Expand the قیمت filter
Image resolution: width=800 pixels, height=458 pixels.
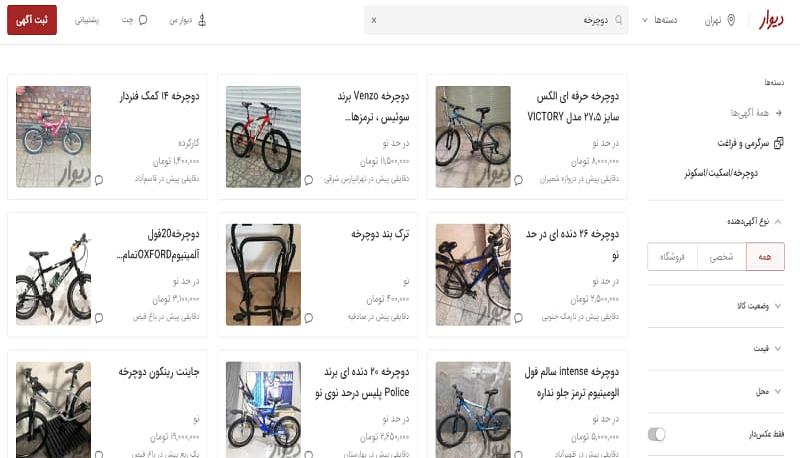(716, 348)
